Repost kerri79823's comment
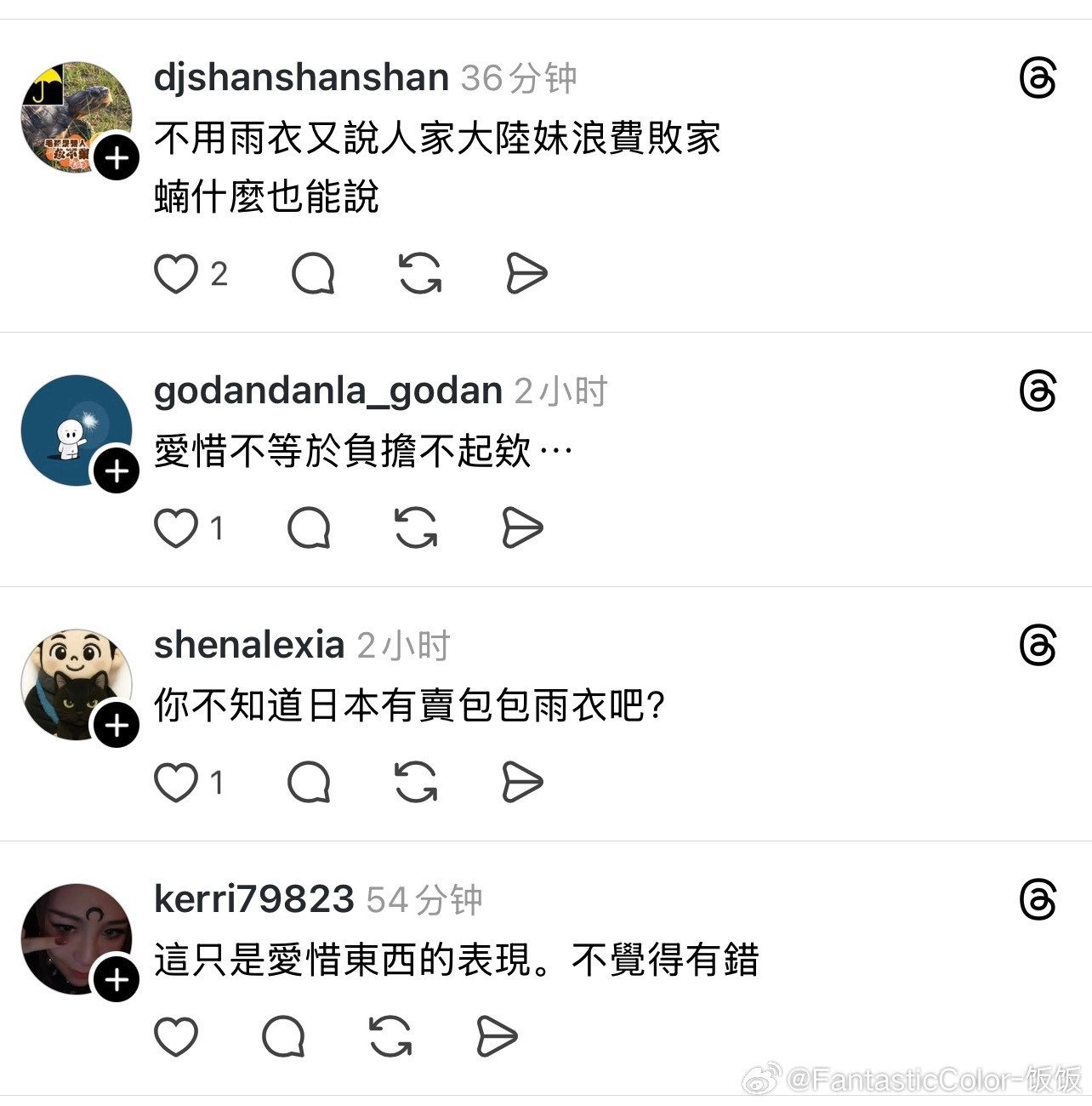This screenshot has height=1106, width=1092. (391, 1036)
